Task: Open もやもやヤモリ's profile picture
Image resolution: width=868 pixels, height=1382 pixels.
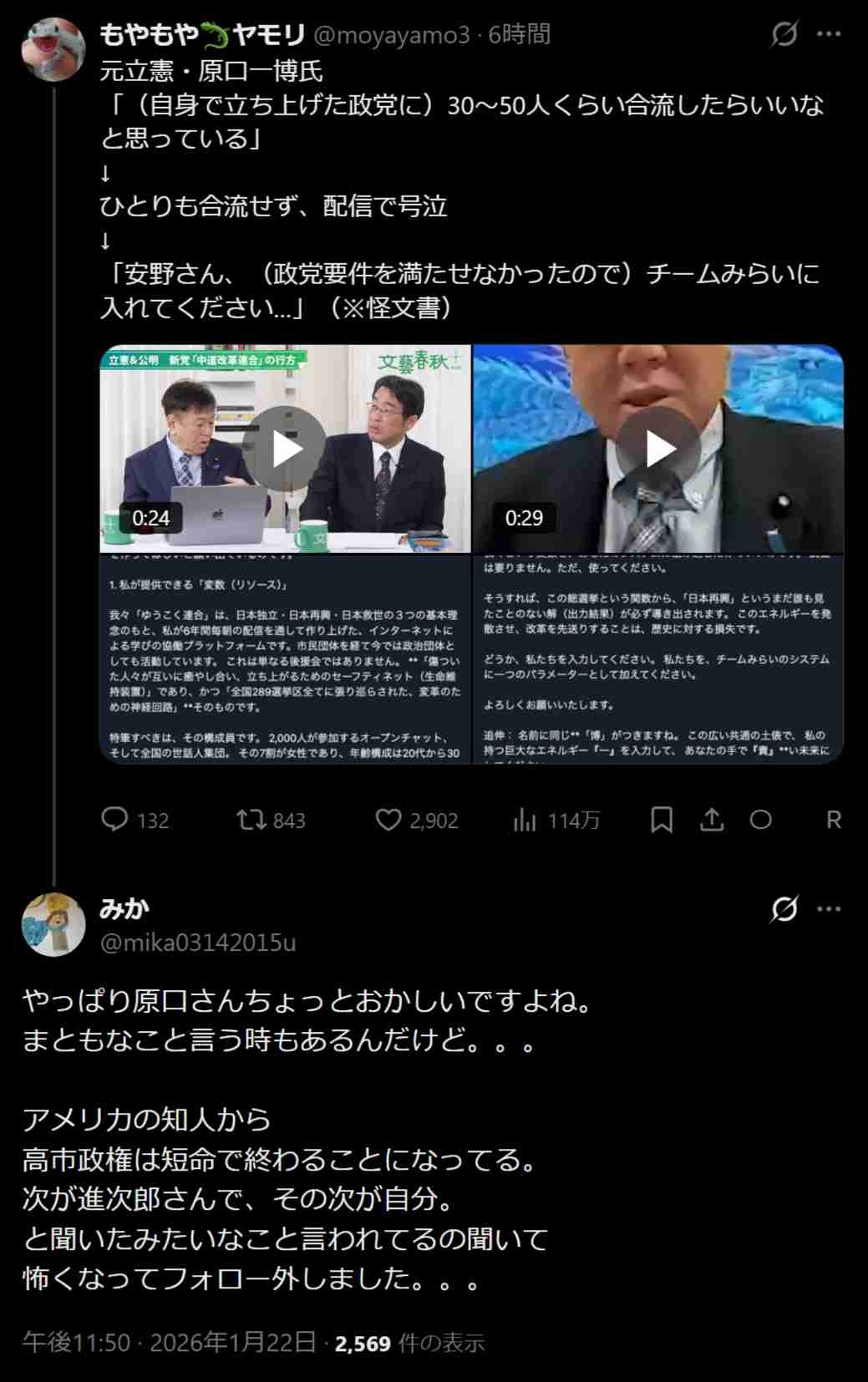Action: coord(53,48)
